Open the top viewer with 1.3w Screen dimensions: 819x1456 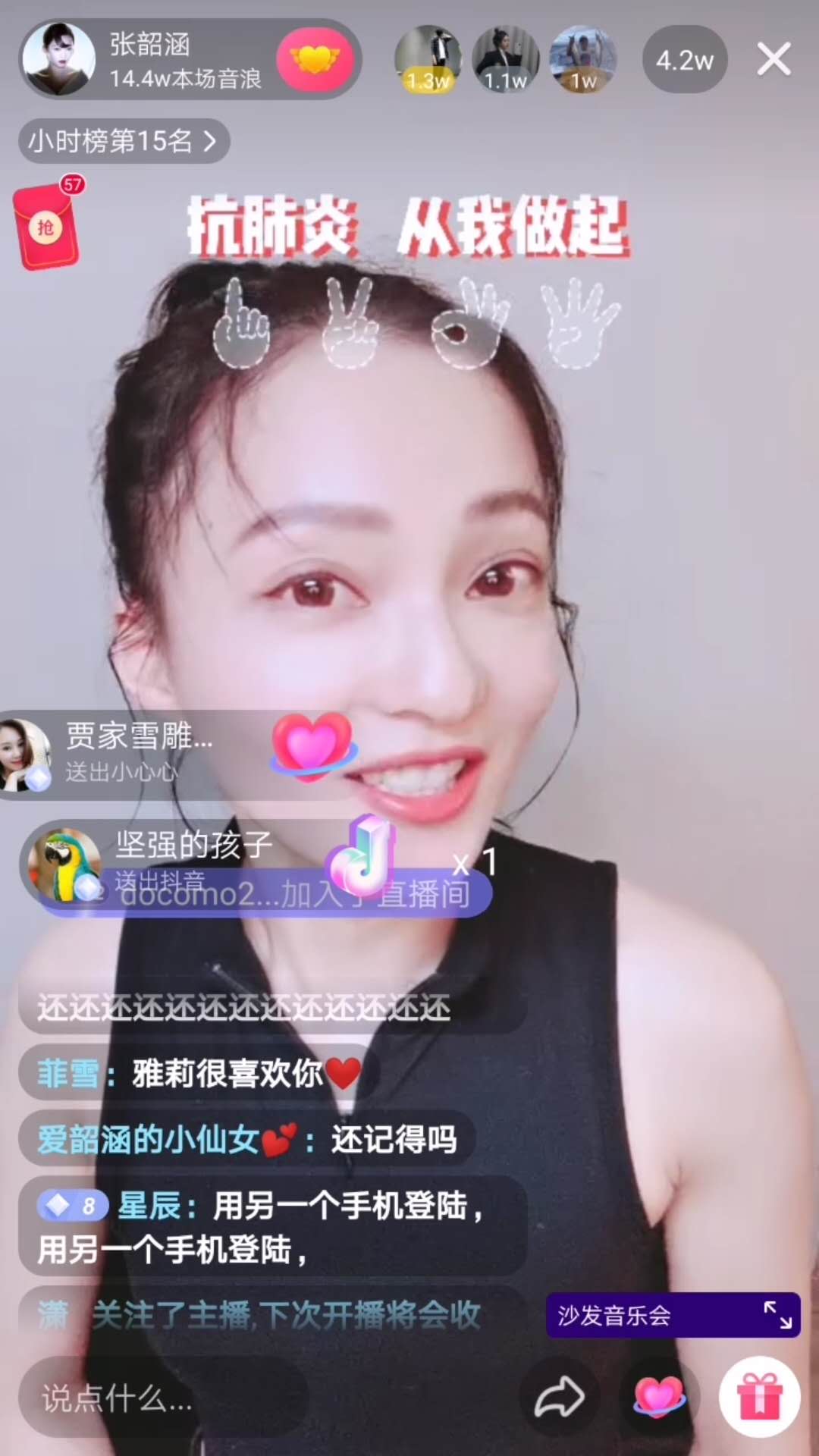point(428,59)
